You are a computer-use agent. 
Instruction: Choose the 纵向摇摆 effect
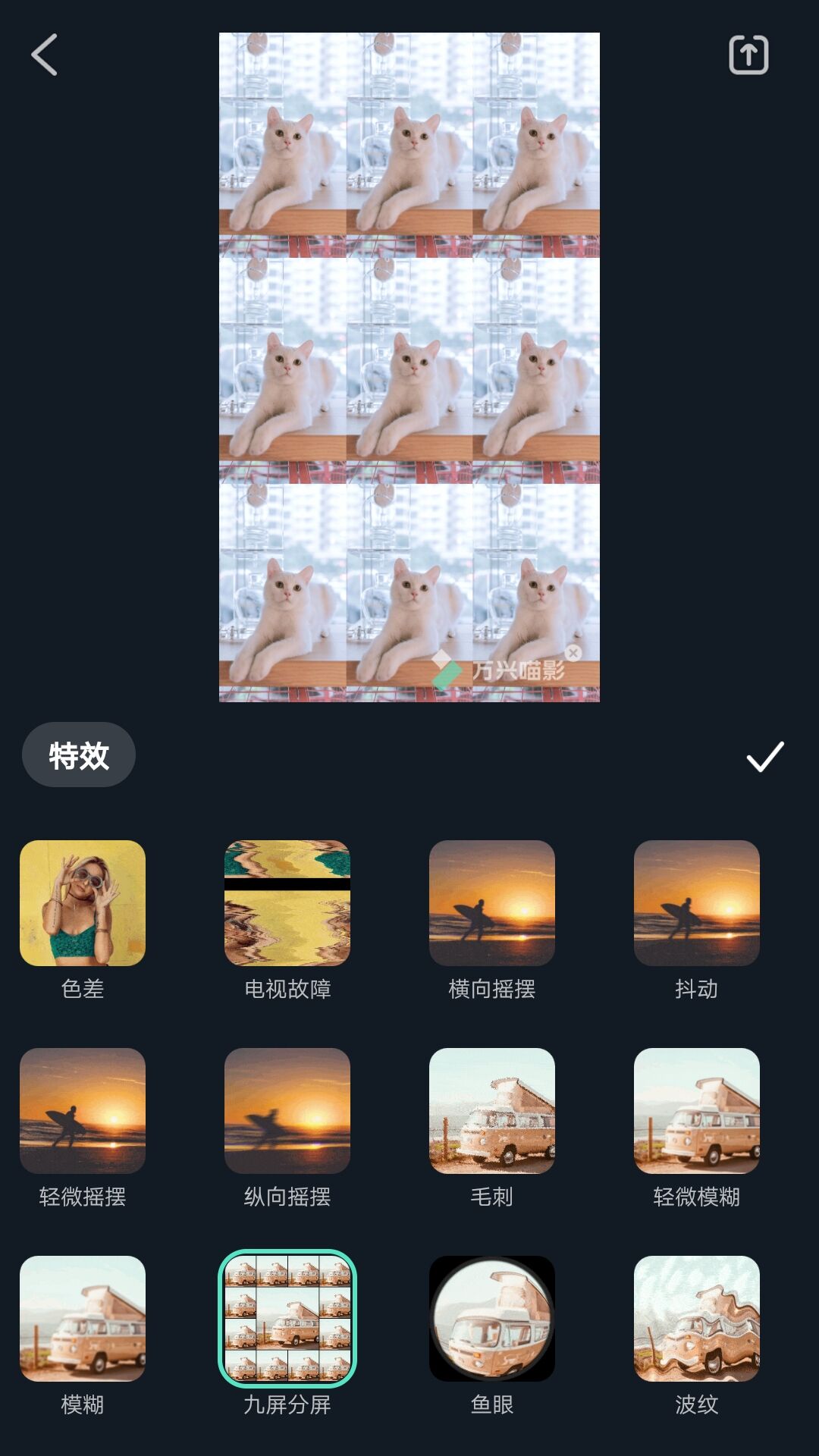pos(287,1111)
